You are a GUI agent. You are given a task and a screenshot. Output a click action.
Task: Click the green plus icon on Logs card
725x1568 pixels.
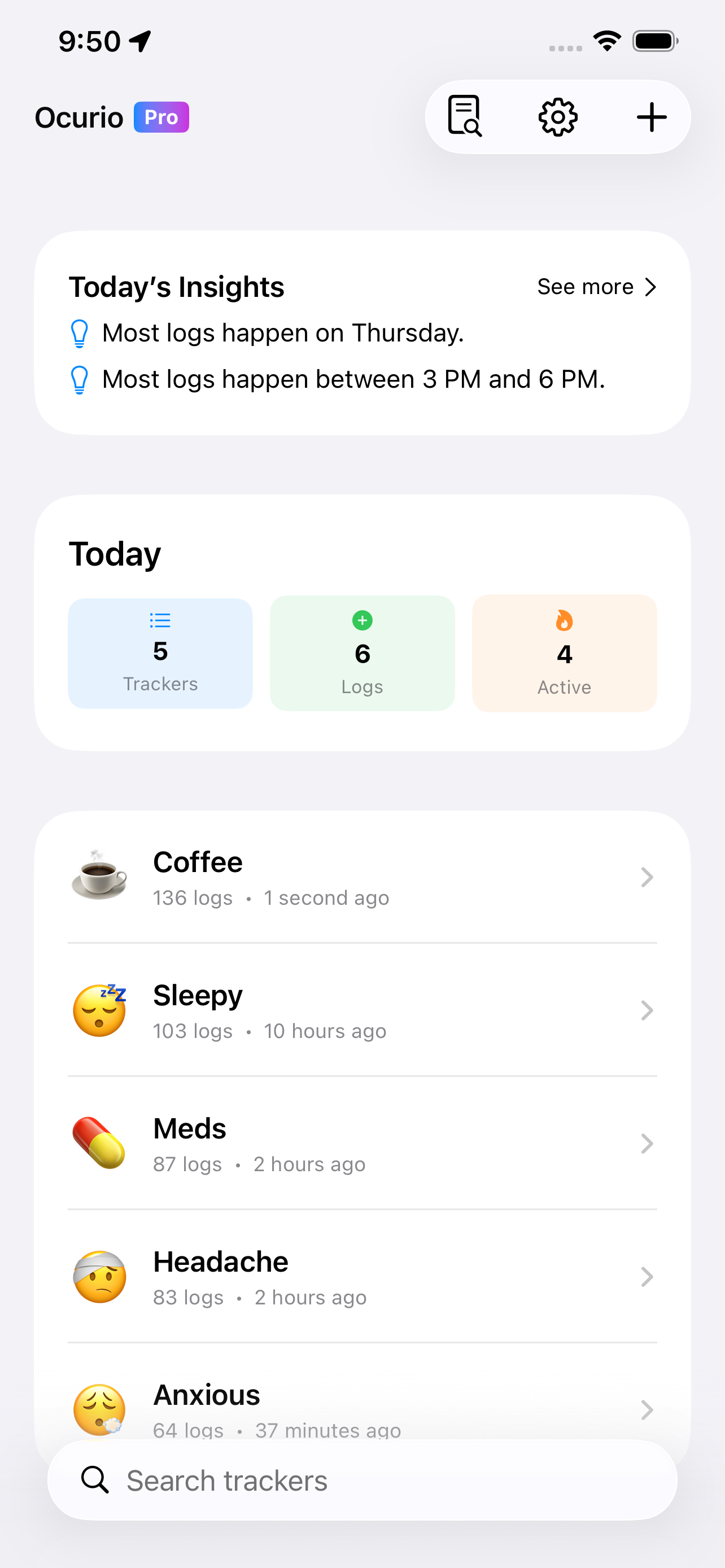point(362,620)
